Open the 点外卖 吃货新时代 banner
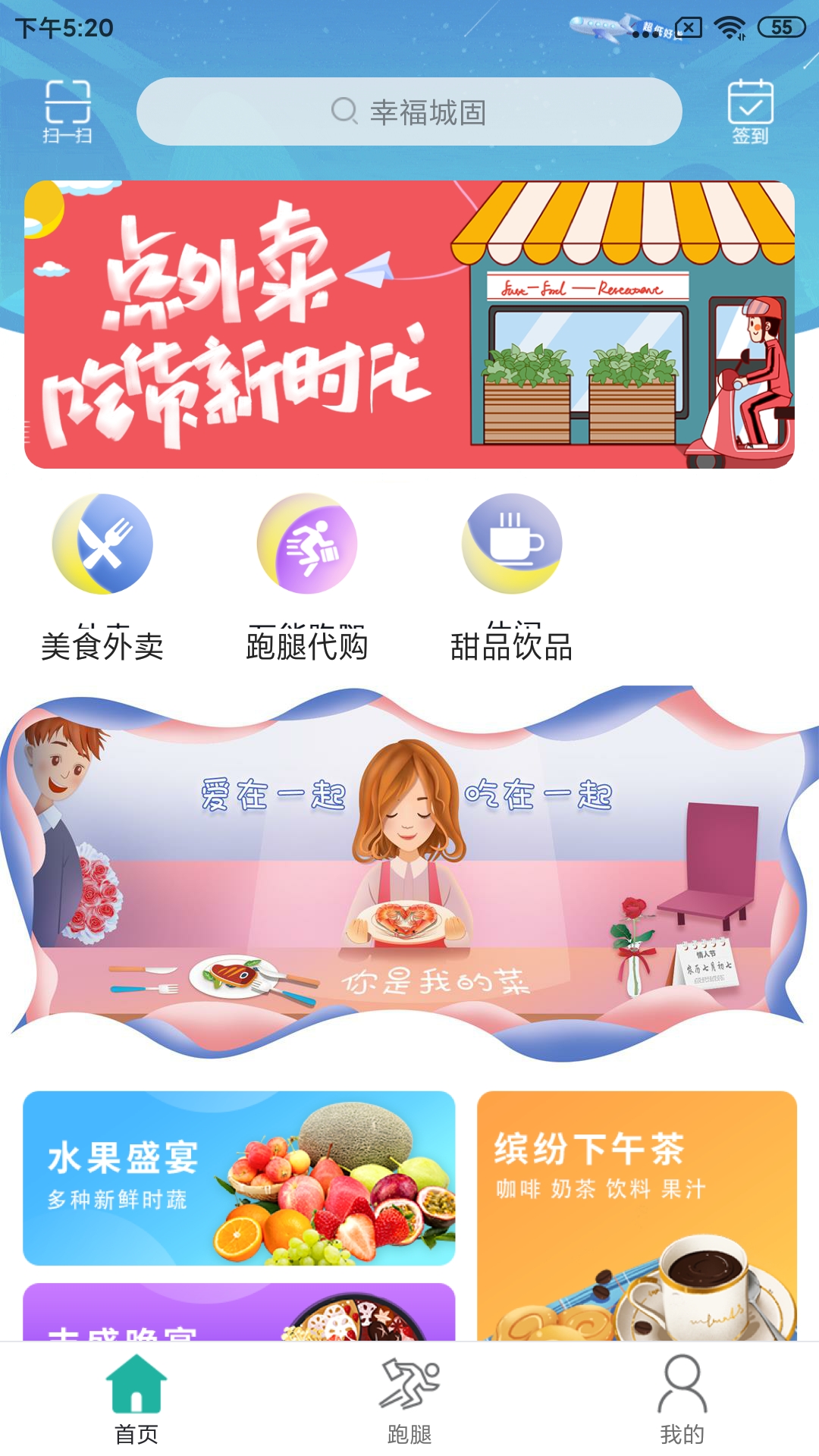This screenshot has width=819, height=1456. [409, 325]
